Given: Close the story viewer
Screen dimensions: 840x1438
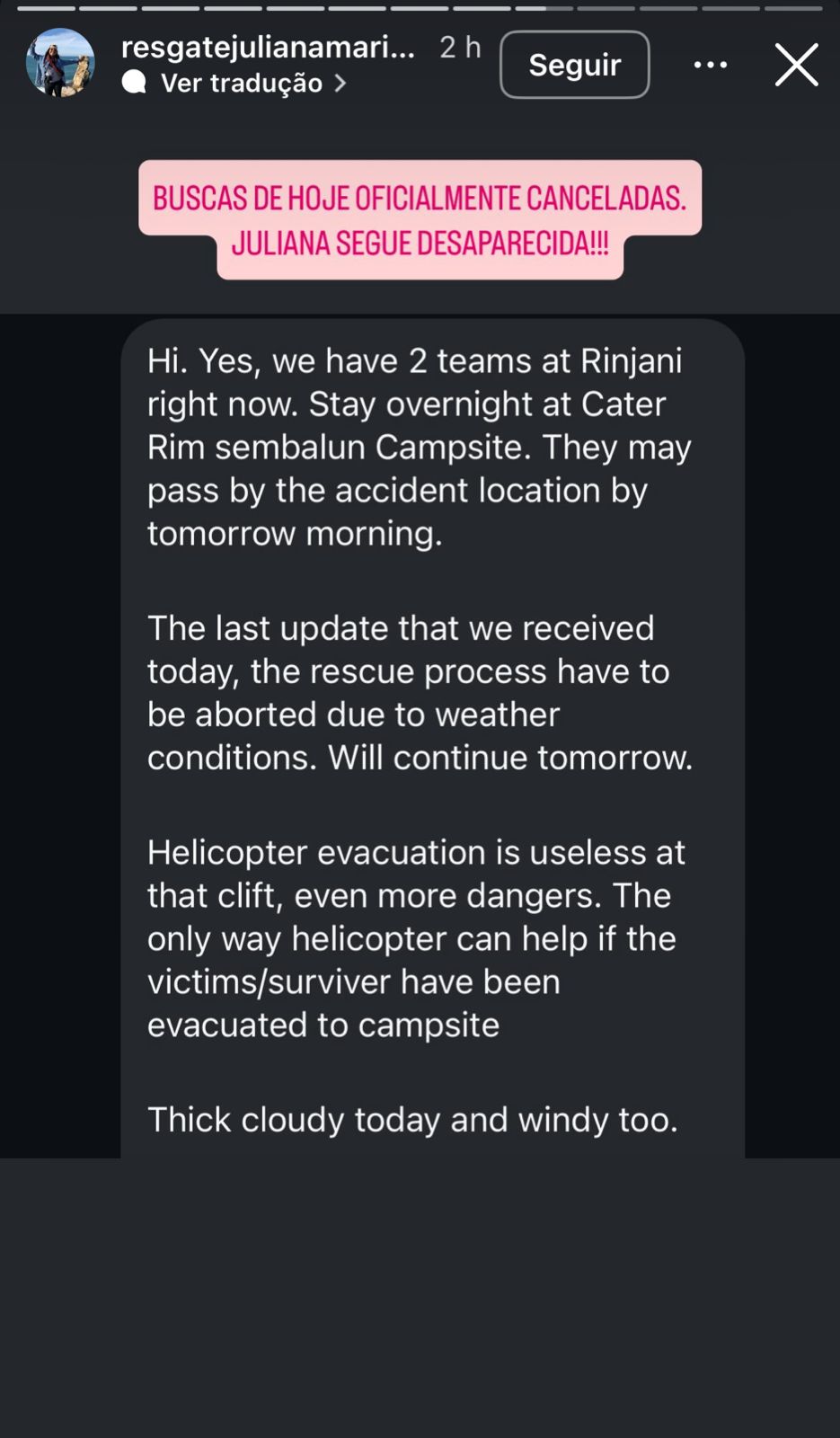Looking at the screenshot, I should pos(796,65).
